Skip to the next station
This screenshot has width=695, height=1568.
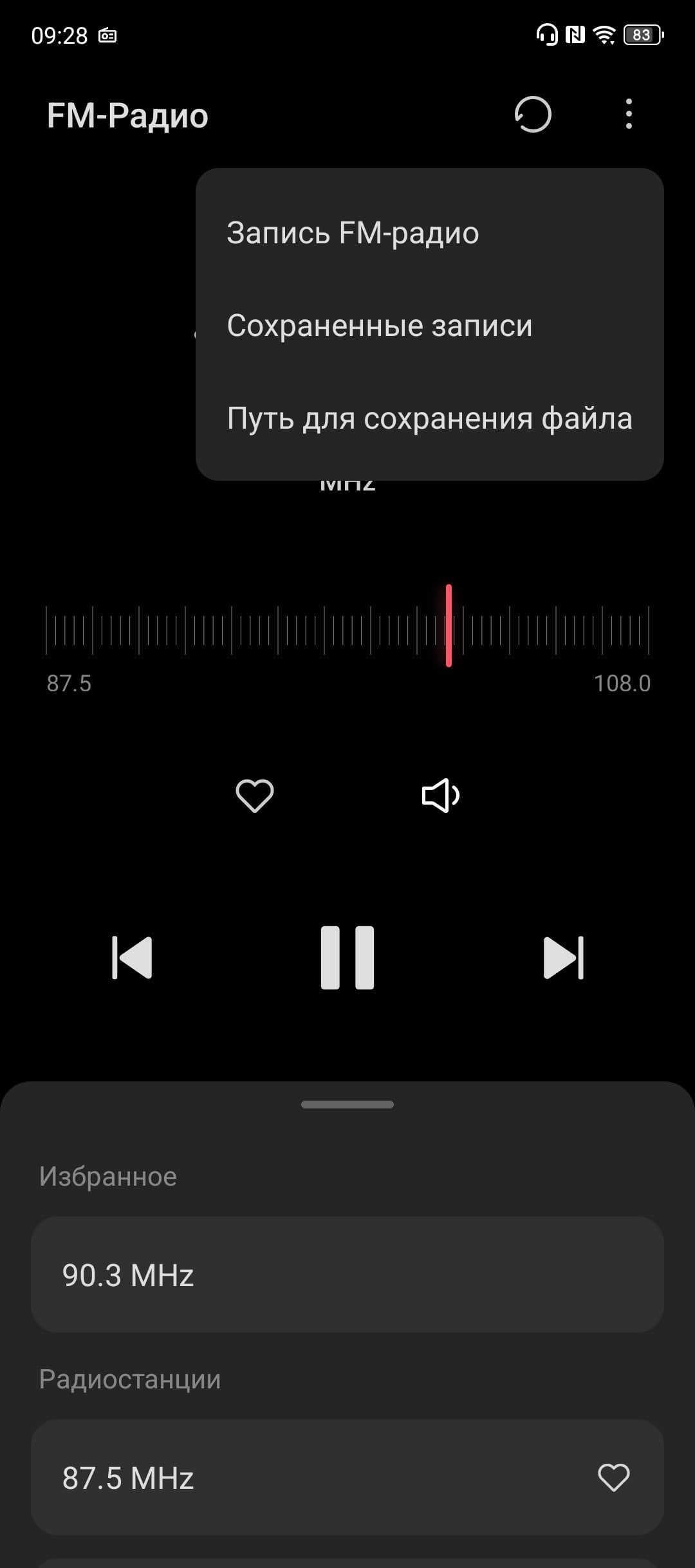tap(564, 958)
